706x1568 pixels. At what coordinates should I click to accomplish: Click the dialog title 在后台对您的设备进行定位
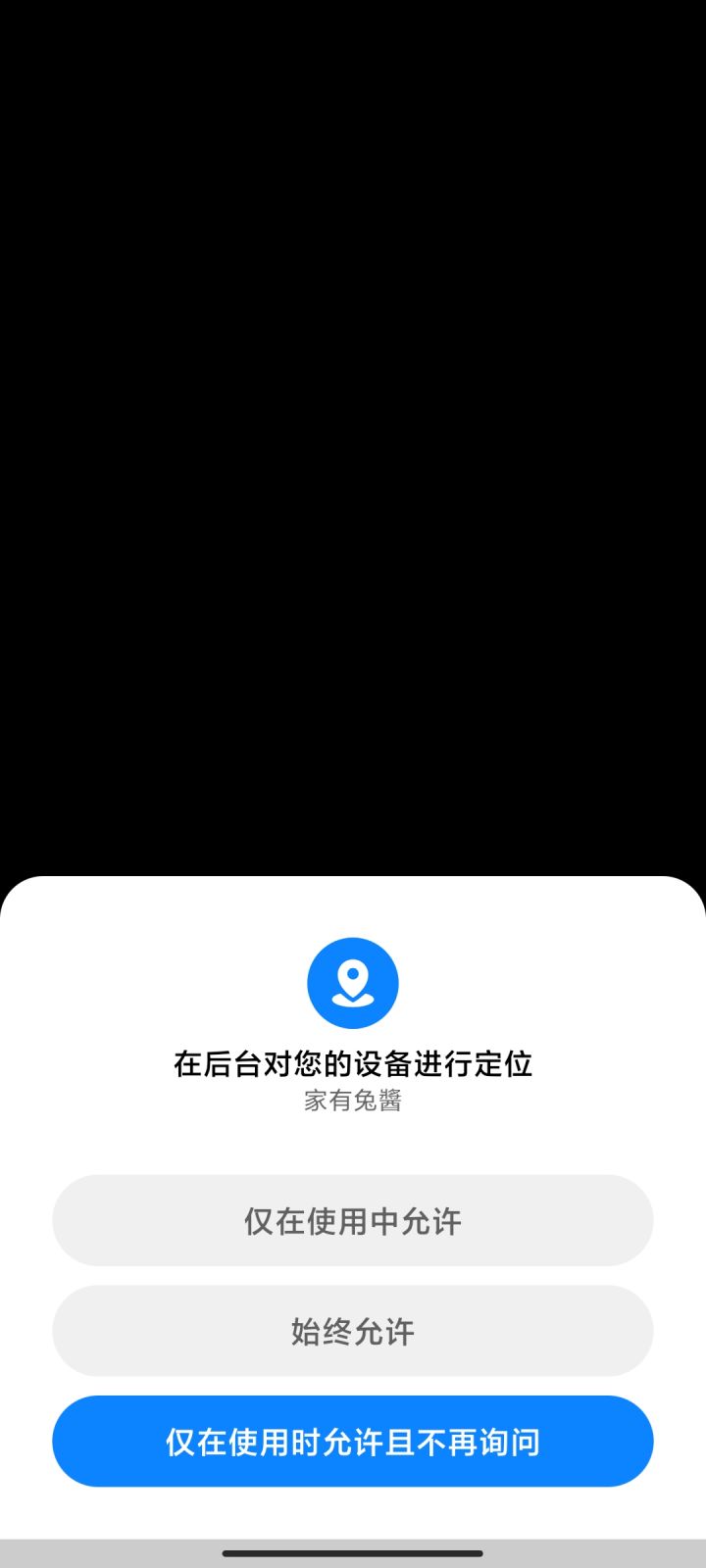(353, 1064)
